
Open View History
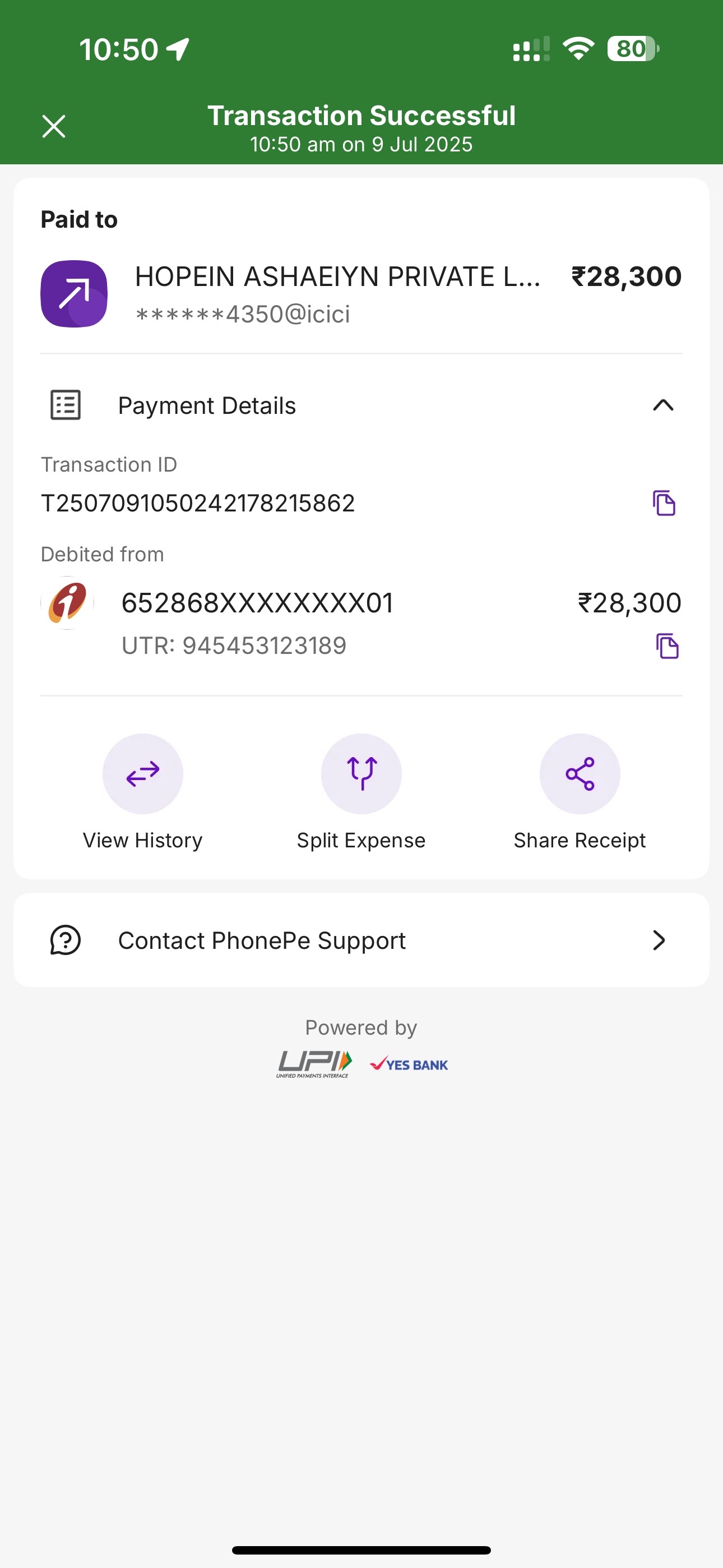coord(142,791)
